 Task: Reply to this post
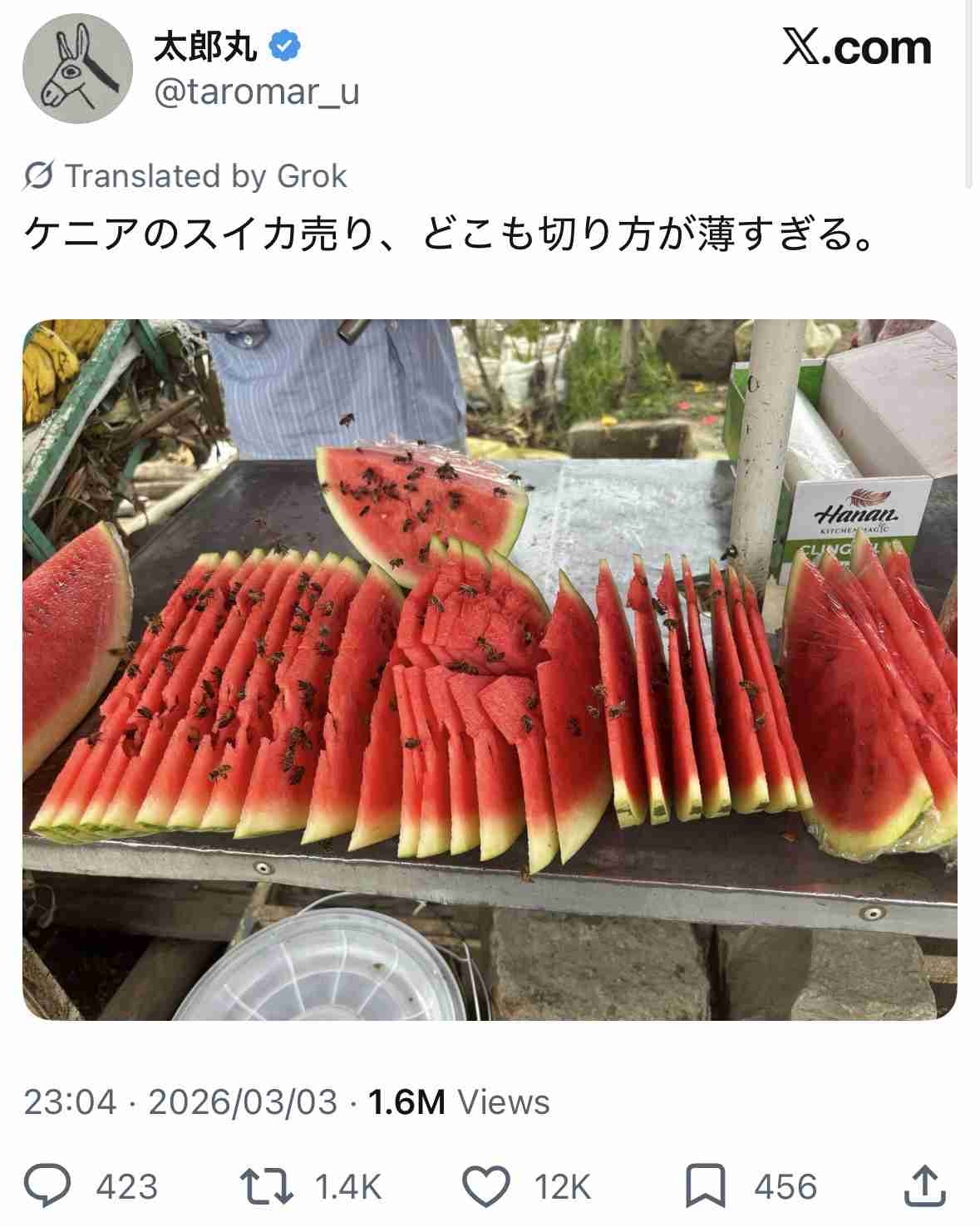coord(47,1186)
